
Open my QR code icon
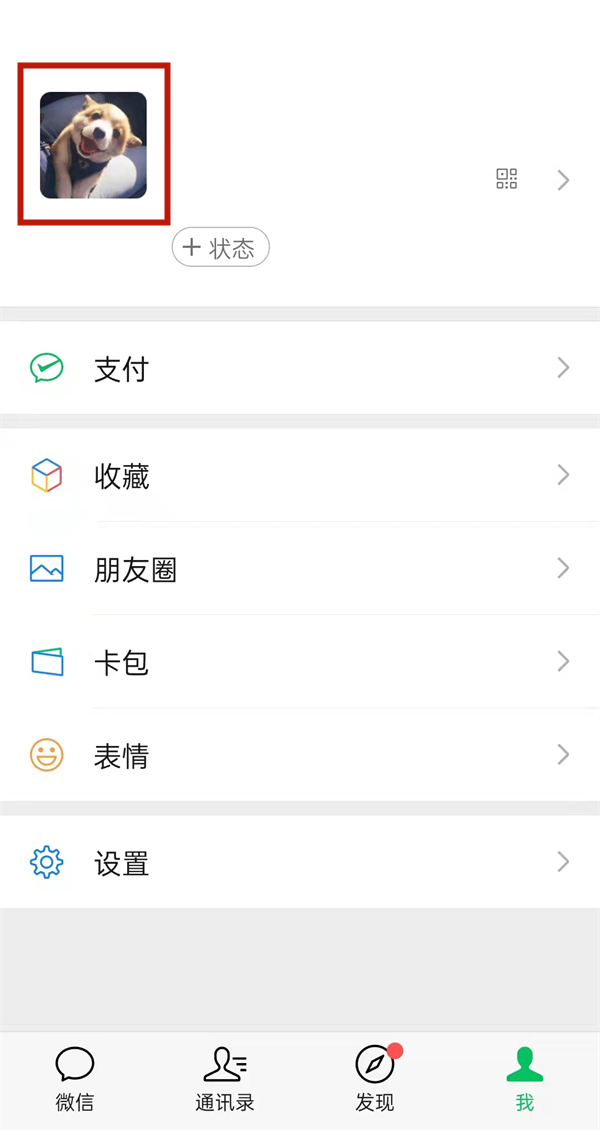pyautogui.click(x=507, y=179)
